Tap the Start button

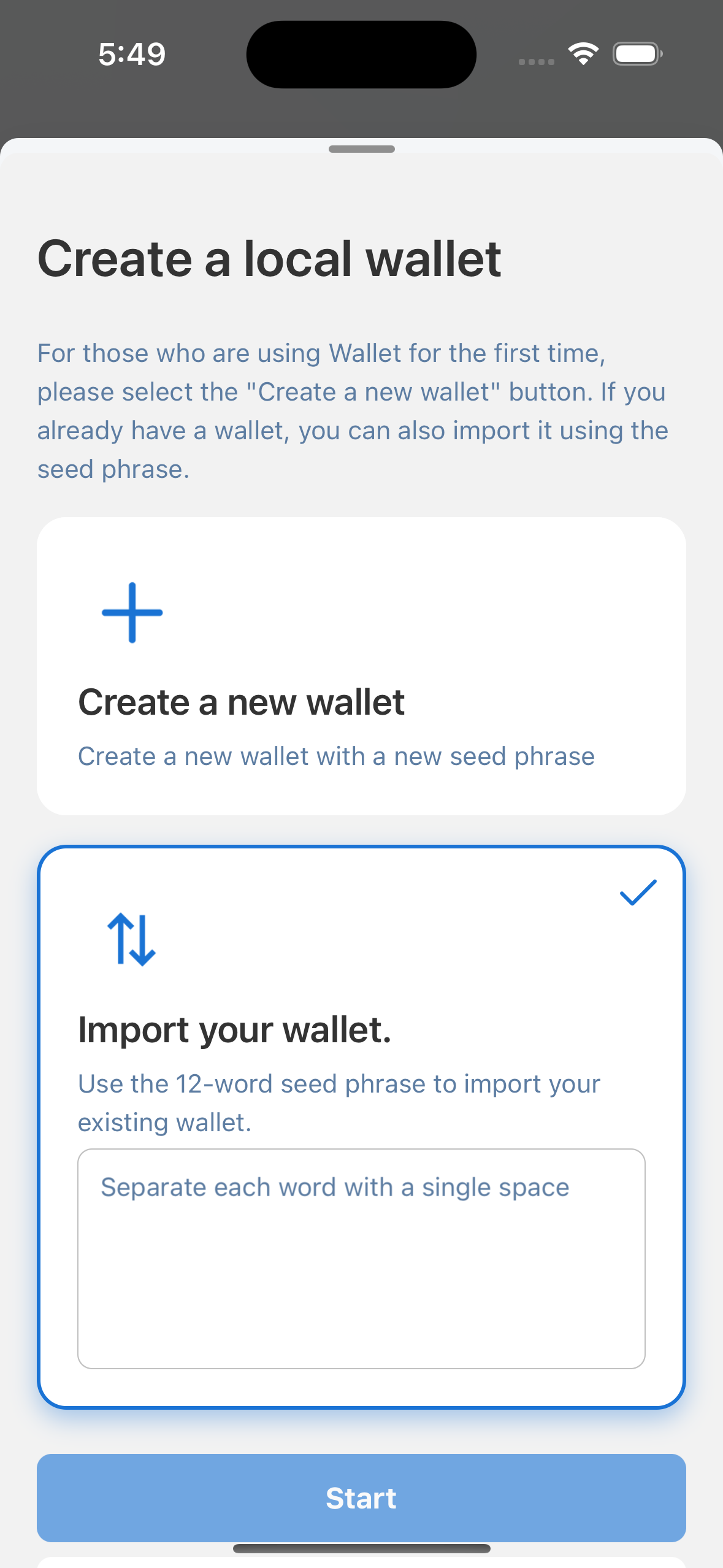pos(361,1497)
